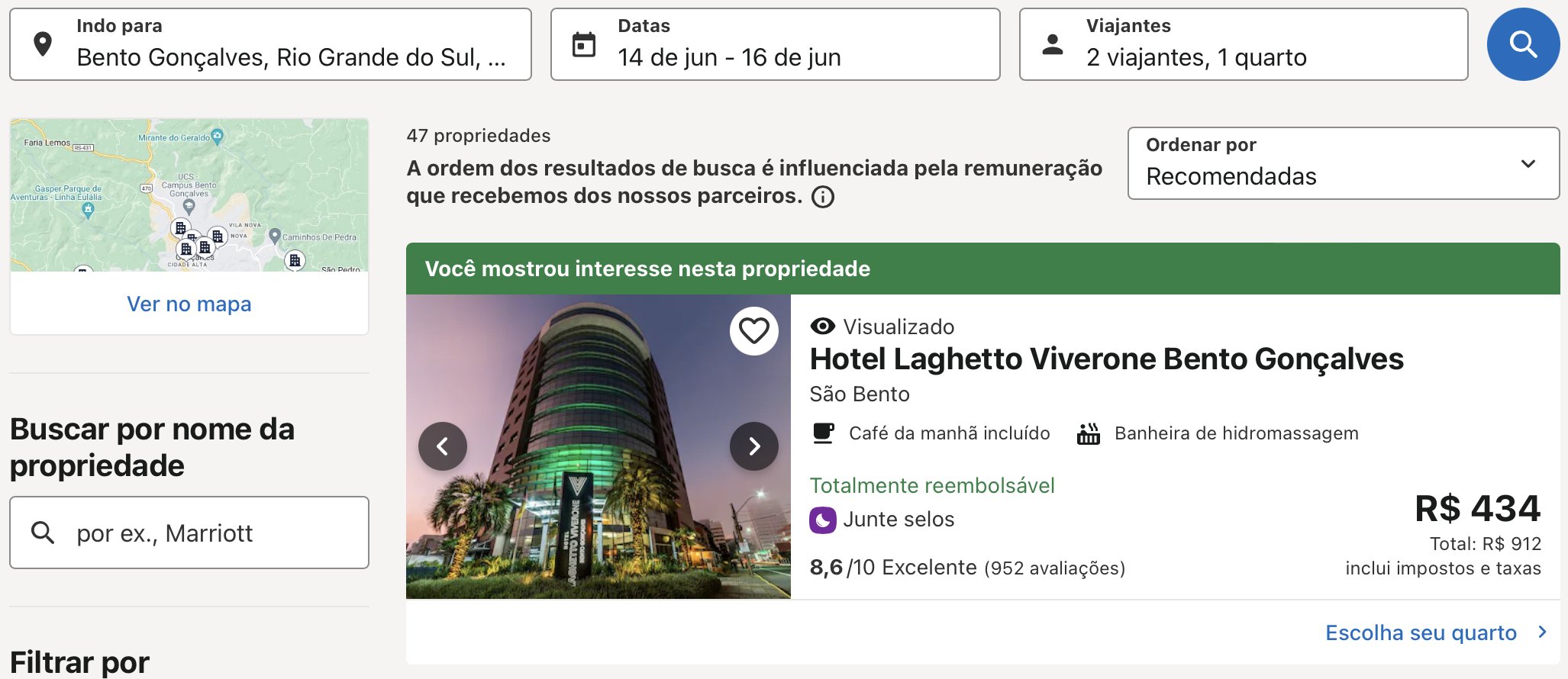Save Hotel Laghetto Viverone to favorites
The image size is (1568, 679).
pos(753,331)
